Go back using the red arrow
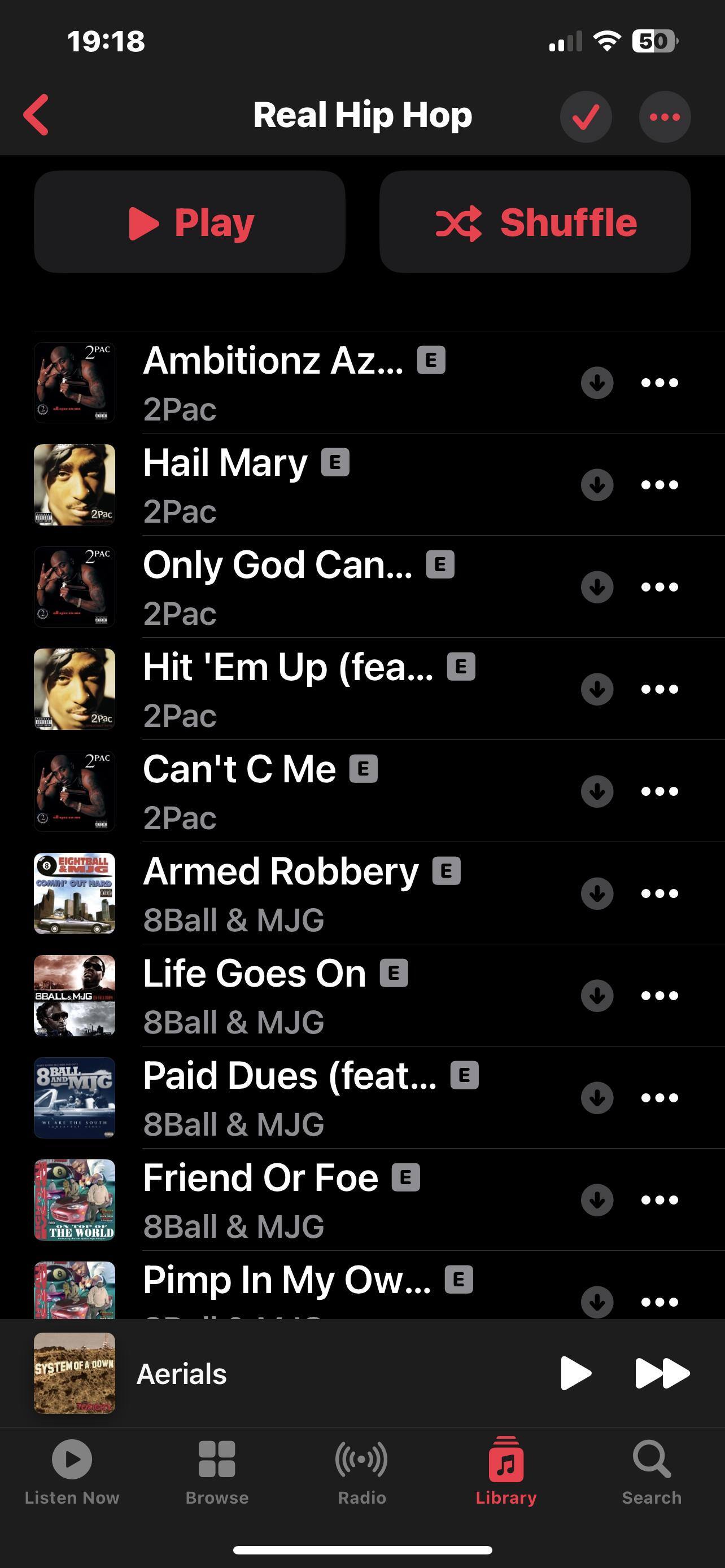This screenshot has height=1568, width=725. click(x=37, y=115)
